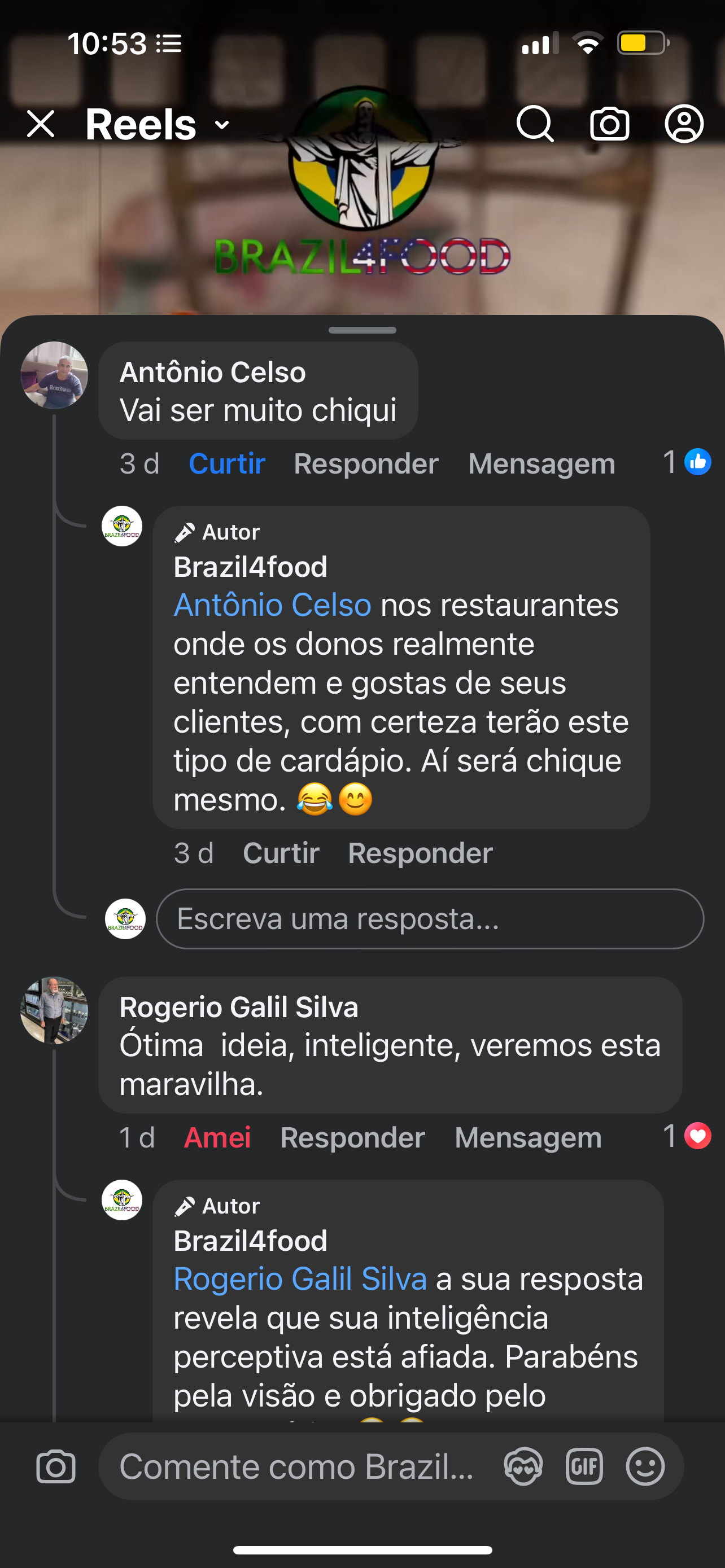Tap the 'Comente como Brazil...' comment box
Image resolution: width=725 pixels, height=1568 pixels.
[x=297, y=1467]
